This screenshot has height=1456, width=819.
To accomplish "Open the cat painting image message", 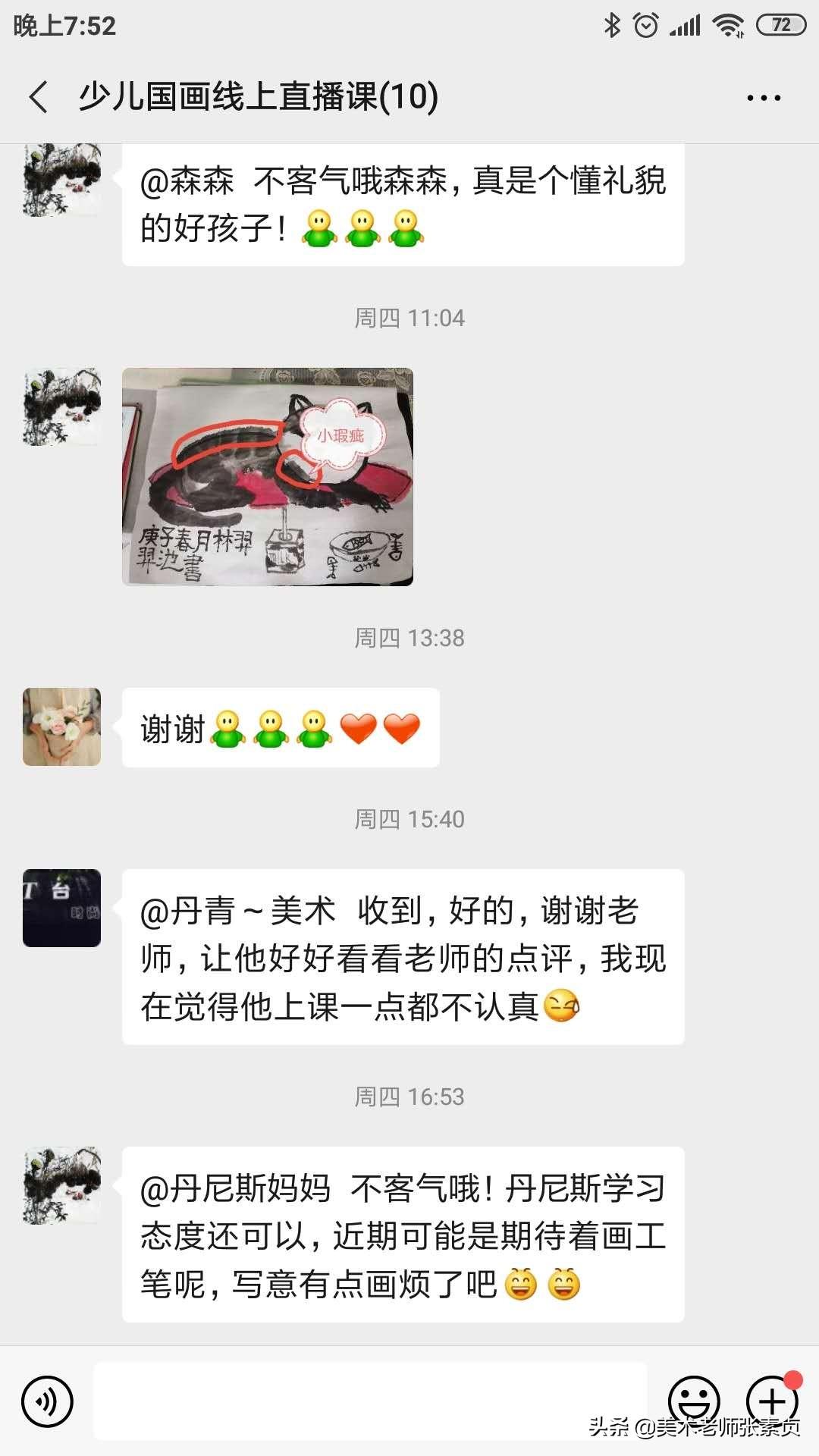I will (268, 477).
